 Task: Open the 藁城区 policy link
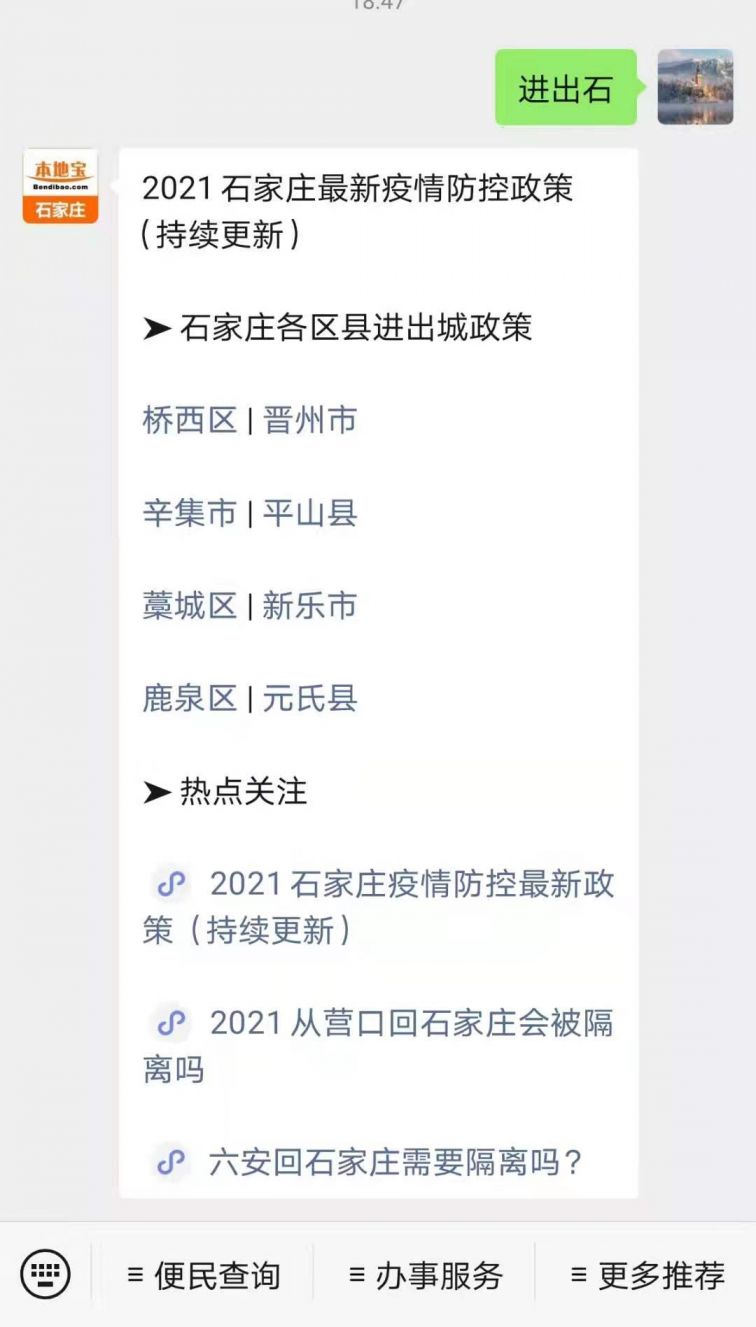coord(190,606)
